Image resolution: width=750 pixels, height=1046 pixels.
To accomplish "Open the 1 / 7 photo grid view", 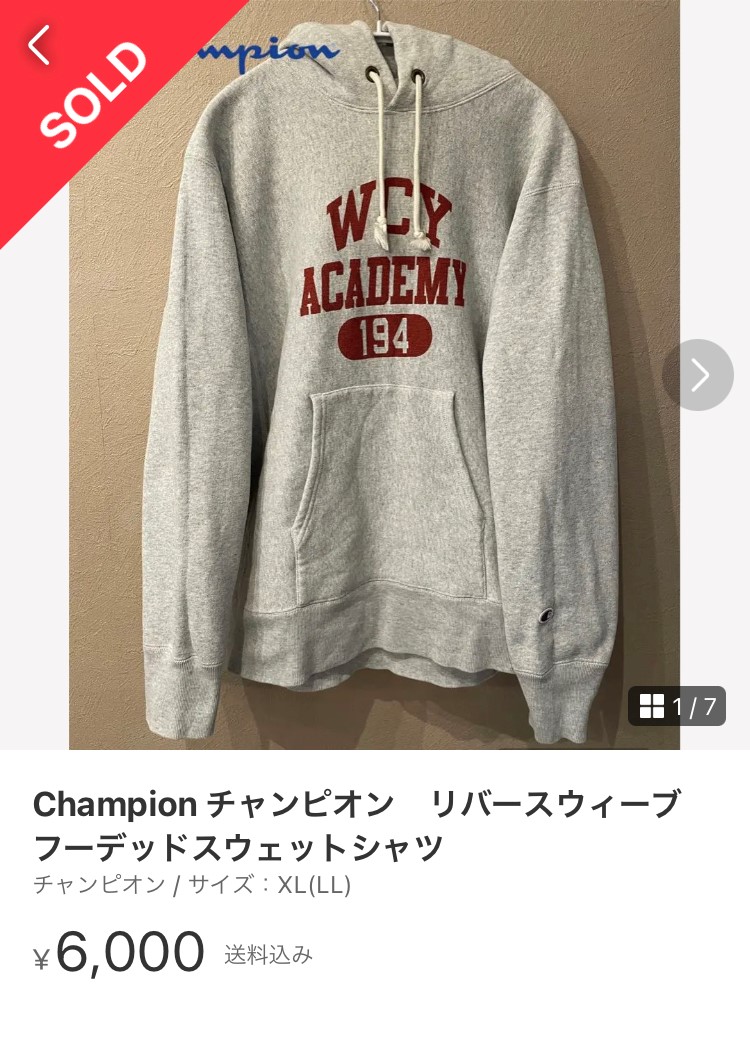I will tap(677, 706).
